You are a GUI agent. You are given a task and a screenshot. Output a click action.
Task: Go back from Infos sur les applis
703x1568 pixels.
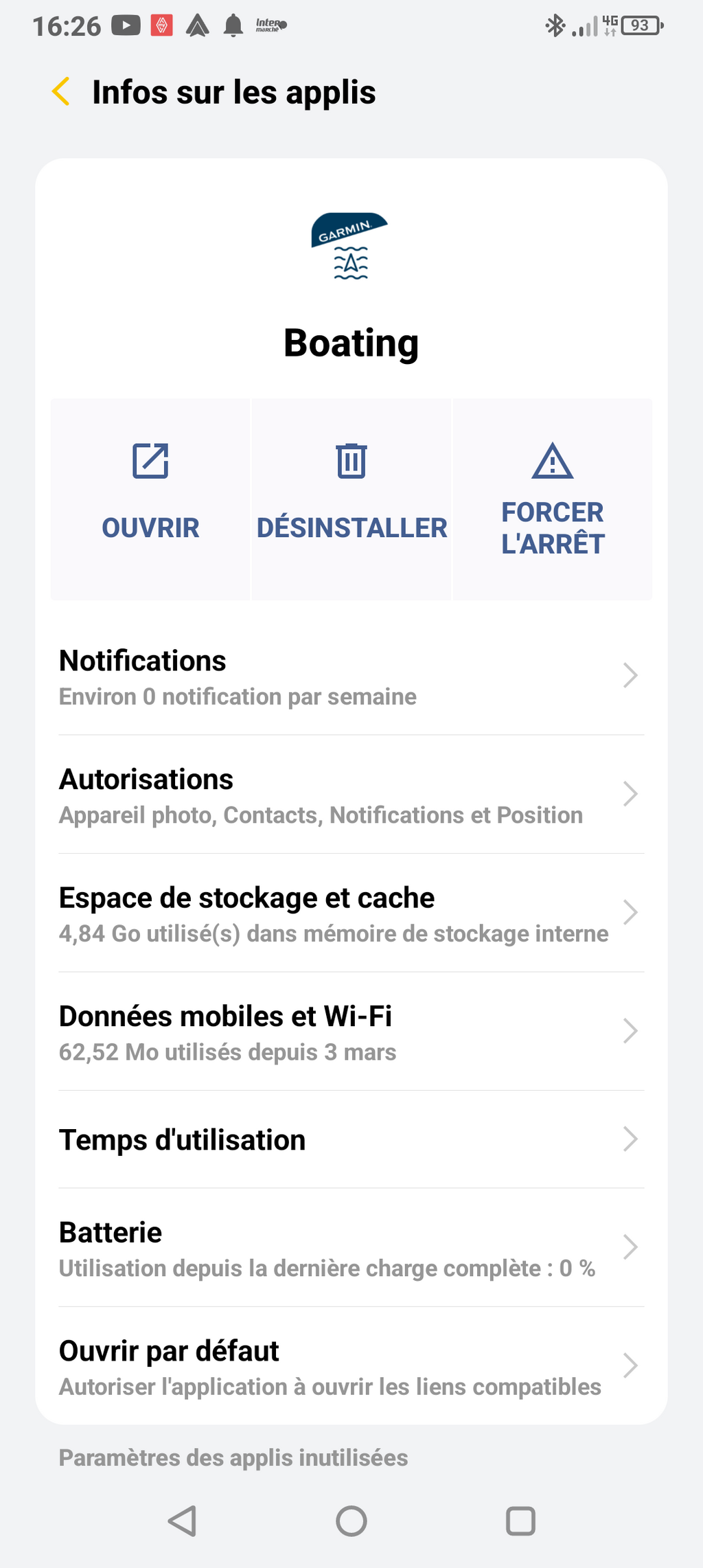pyautogui.click(x=61, y=92)
